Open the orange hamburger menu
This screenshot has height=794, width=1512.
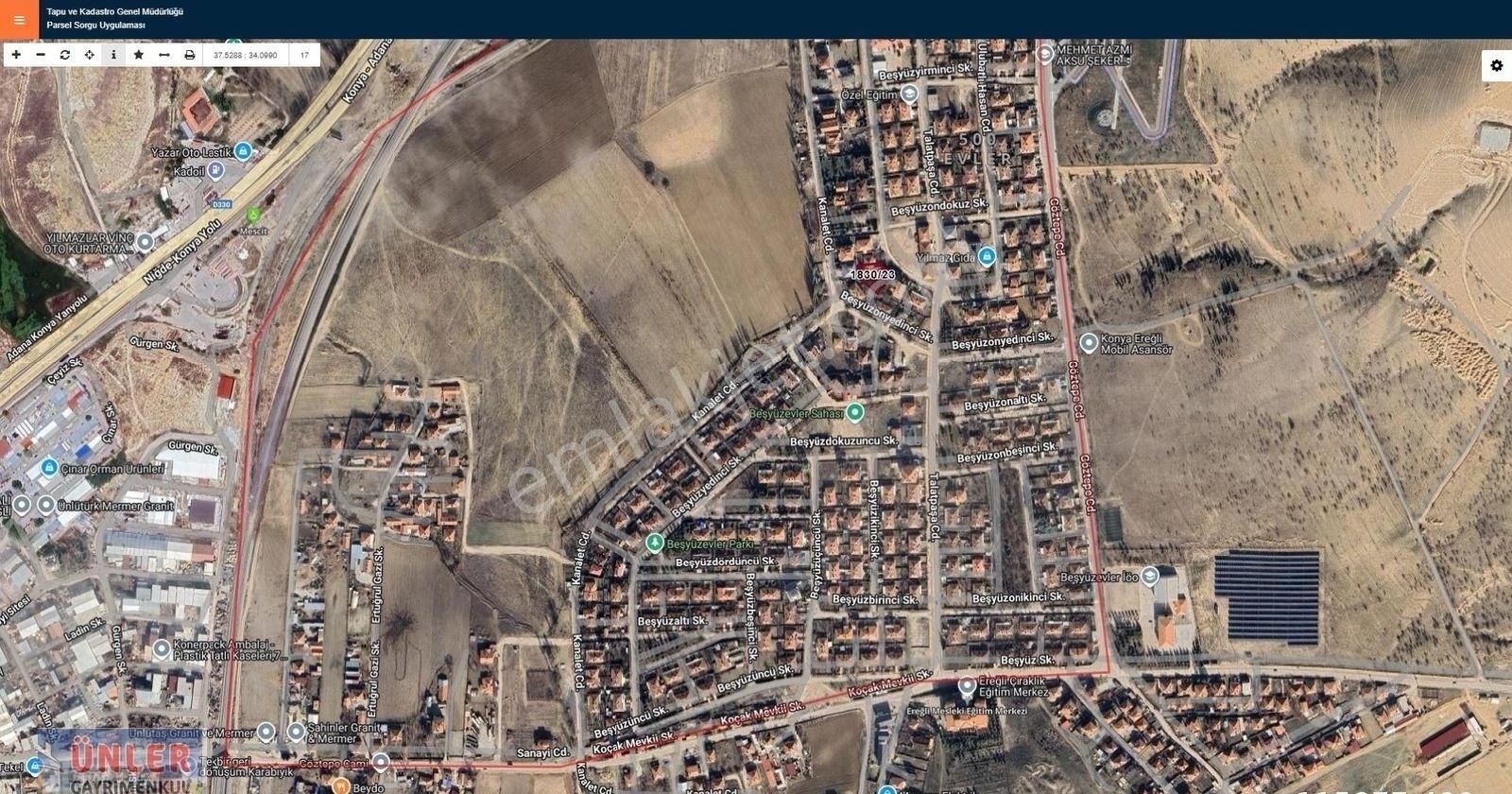(x=19, y=19)
